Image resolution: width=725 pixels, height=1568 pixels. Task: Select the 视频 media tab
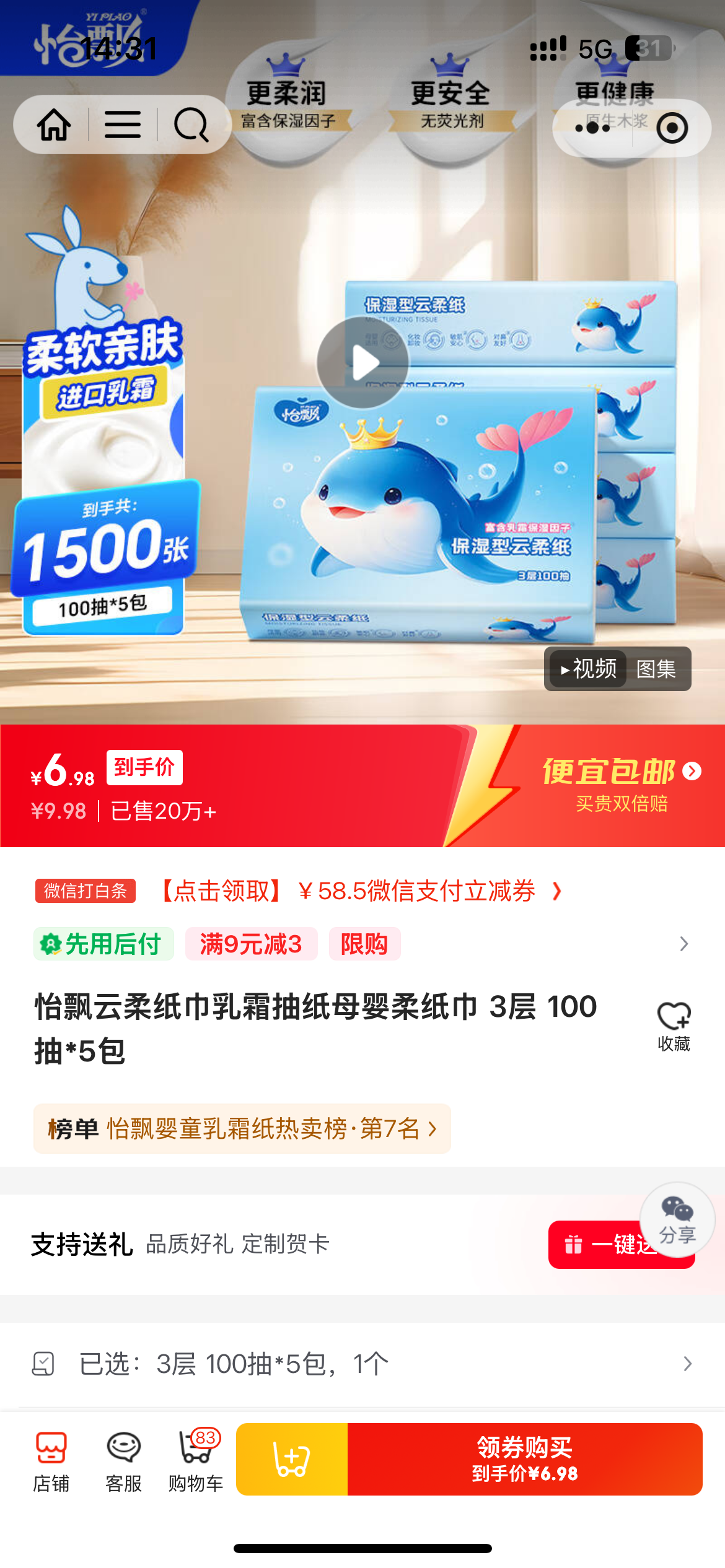pyautogui.click(x=587, y=669)
